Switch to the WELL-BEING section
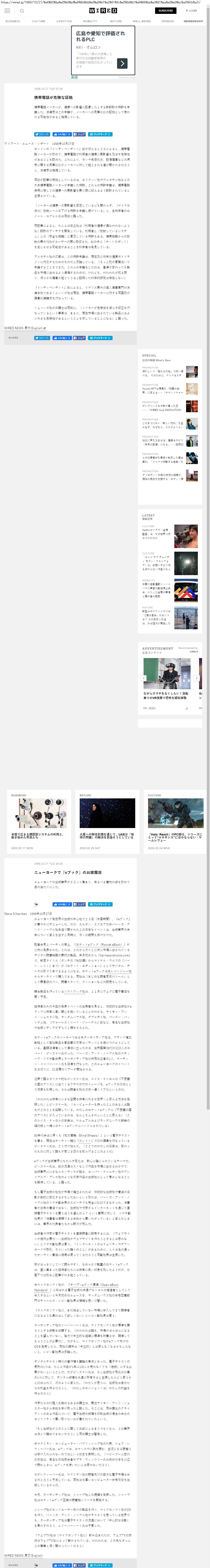 click(142, 21)
